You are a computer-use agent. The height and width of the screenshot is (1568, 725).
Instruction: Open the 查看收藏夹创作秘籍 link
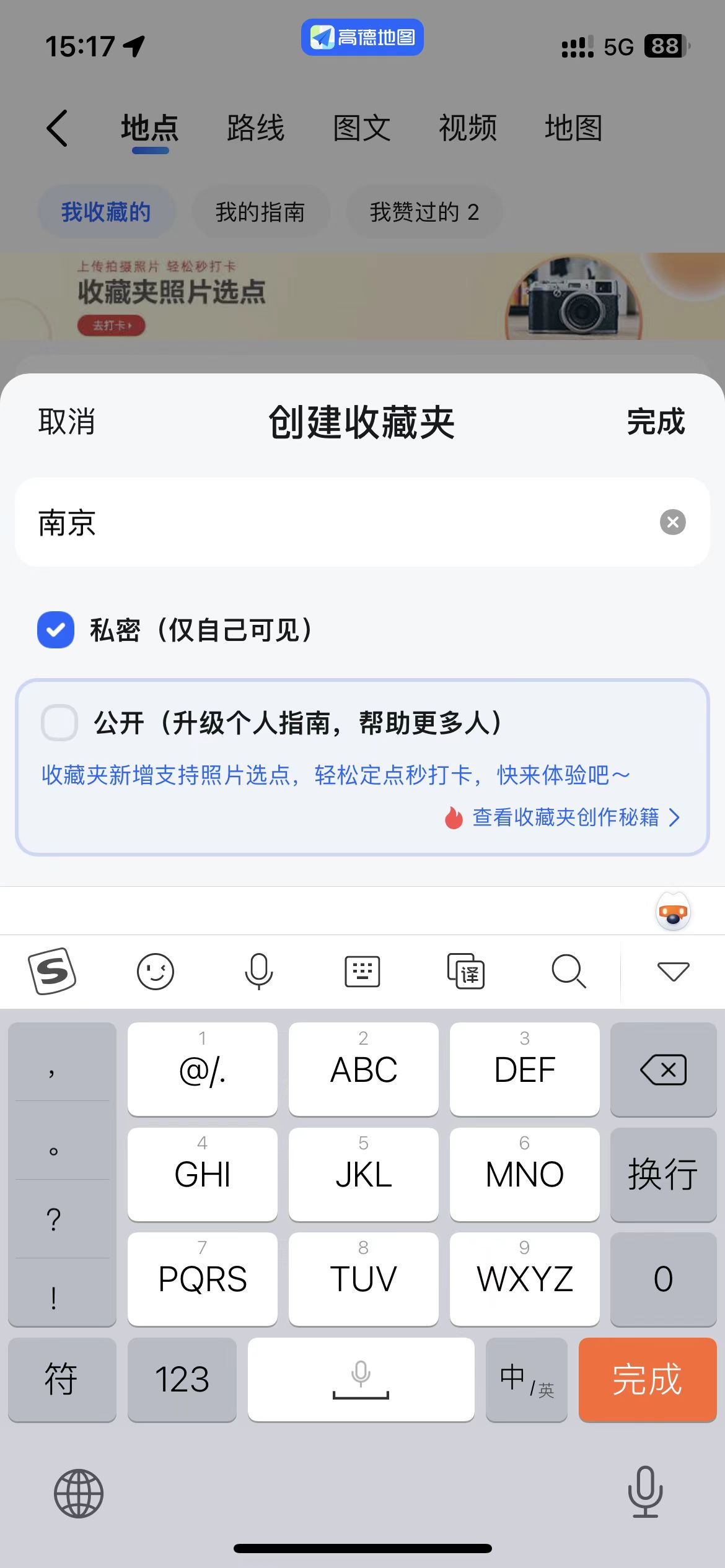pos(565,817)
